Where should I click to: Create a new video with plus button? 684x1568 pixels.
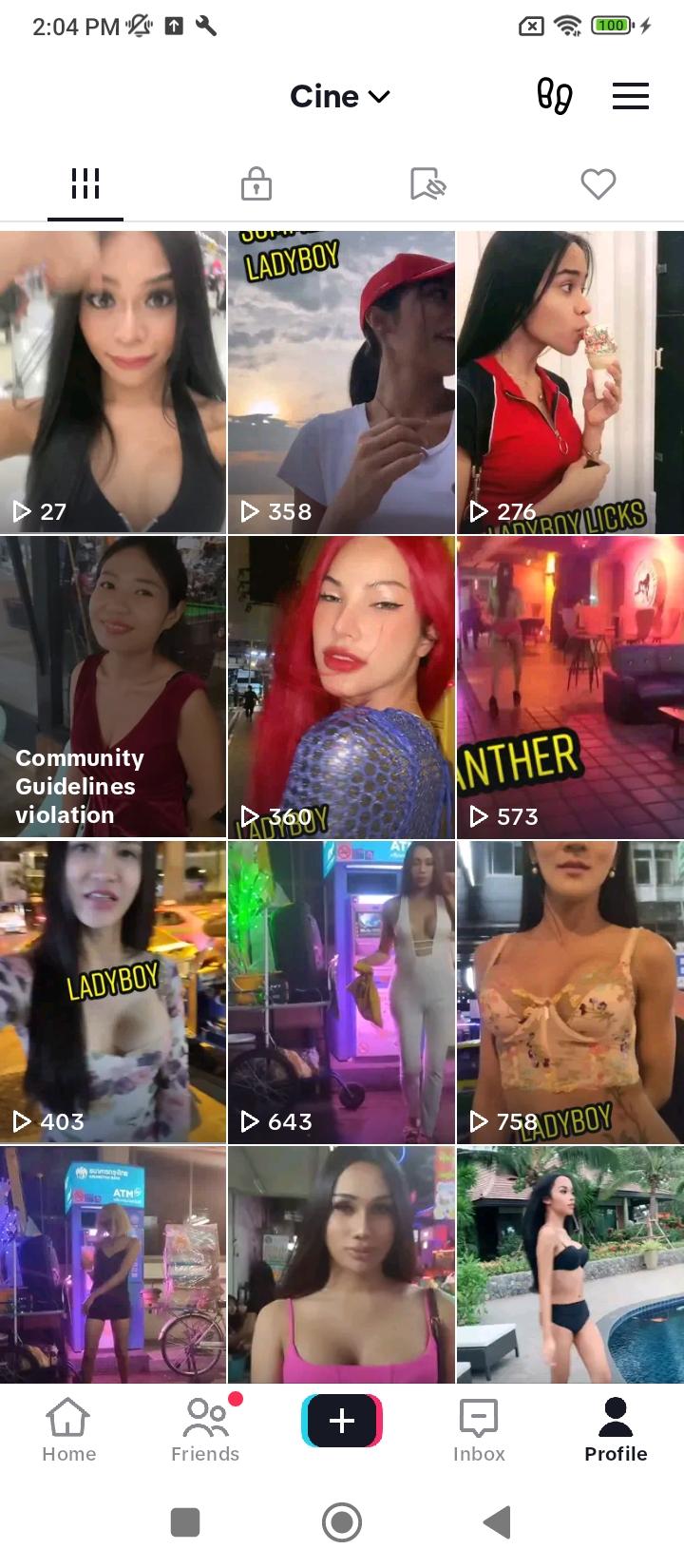(x=342, y=1421)
